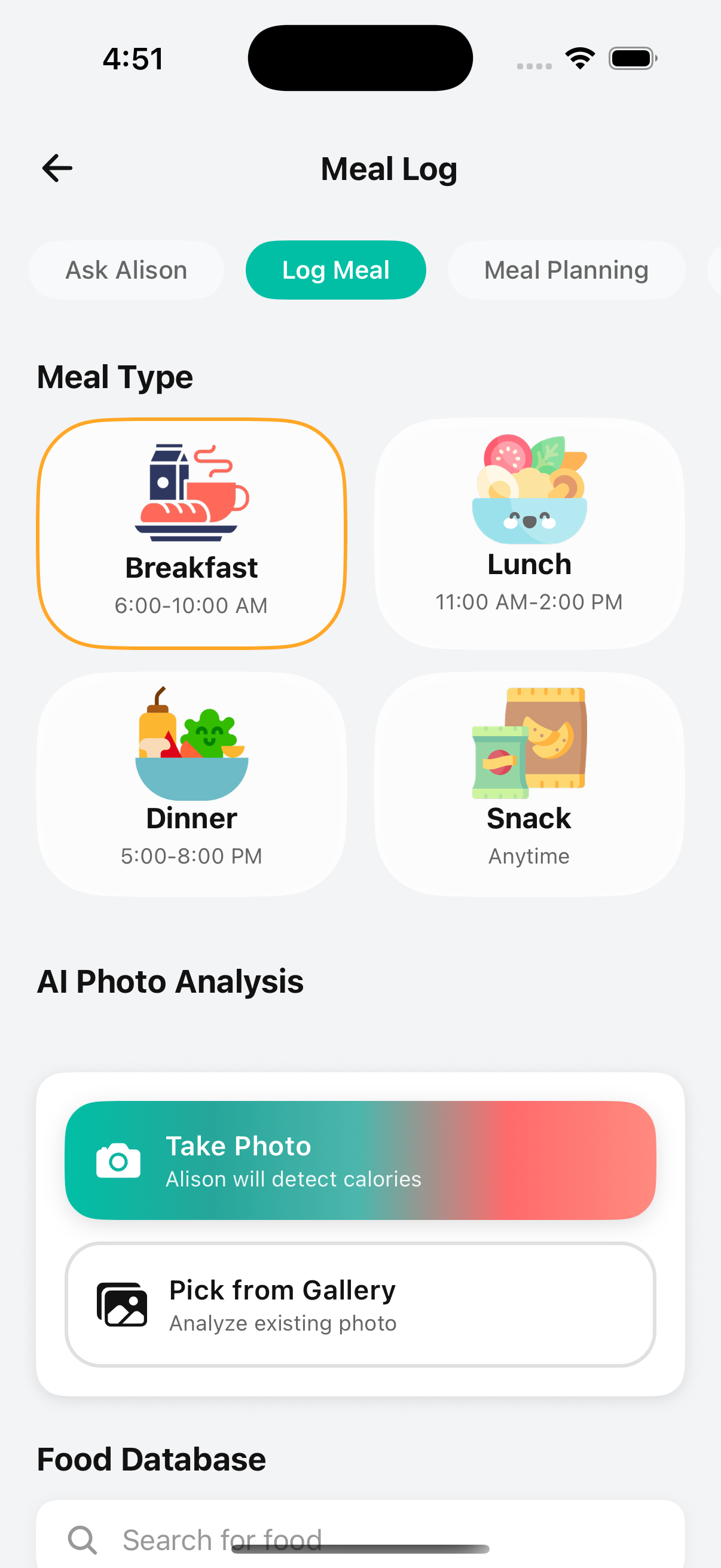Tap the smiling lunch bowl illustration
The height and width of the screenshot is (1568, 721).
pyautogui.click(x=528, y=487)
